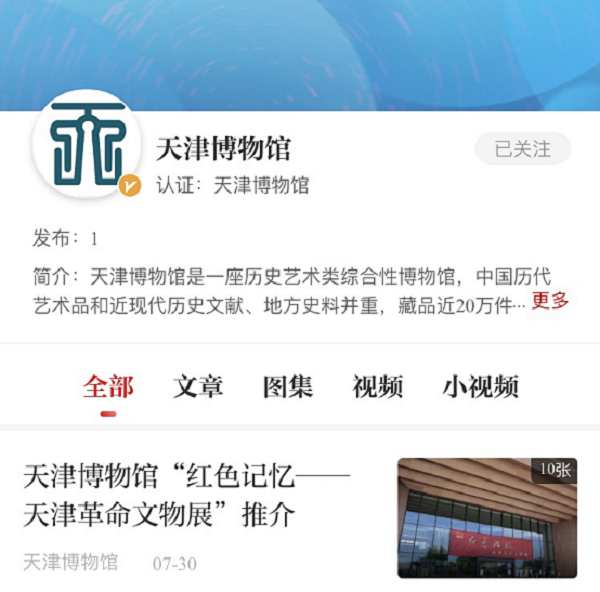Switch to the 文章 tab
The image size is (600, 592).
pos(198,387)
